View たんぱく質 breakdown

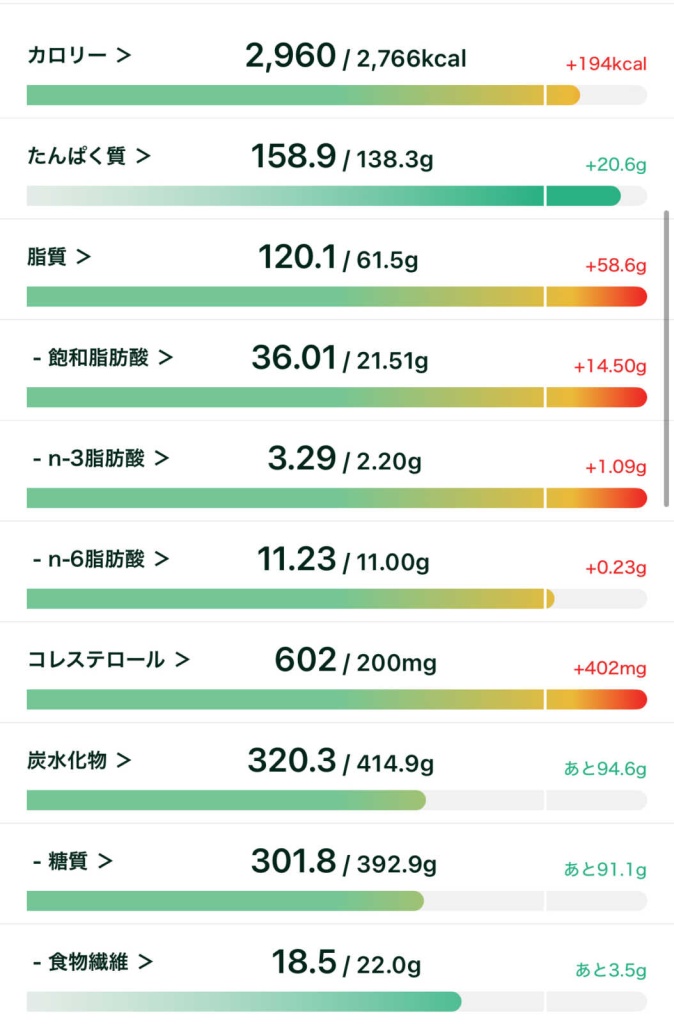pyautogui.click(x=89, y=156)
